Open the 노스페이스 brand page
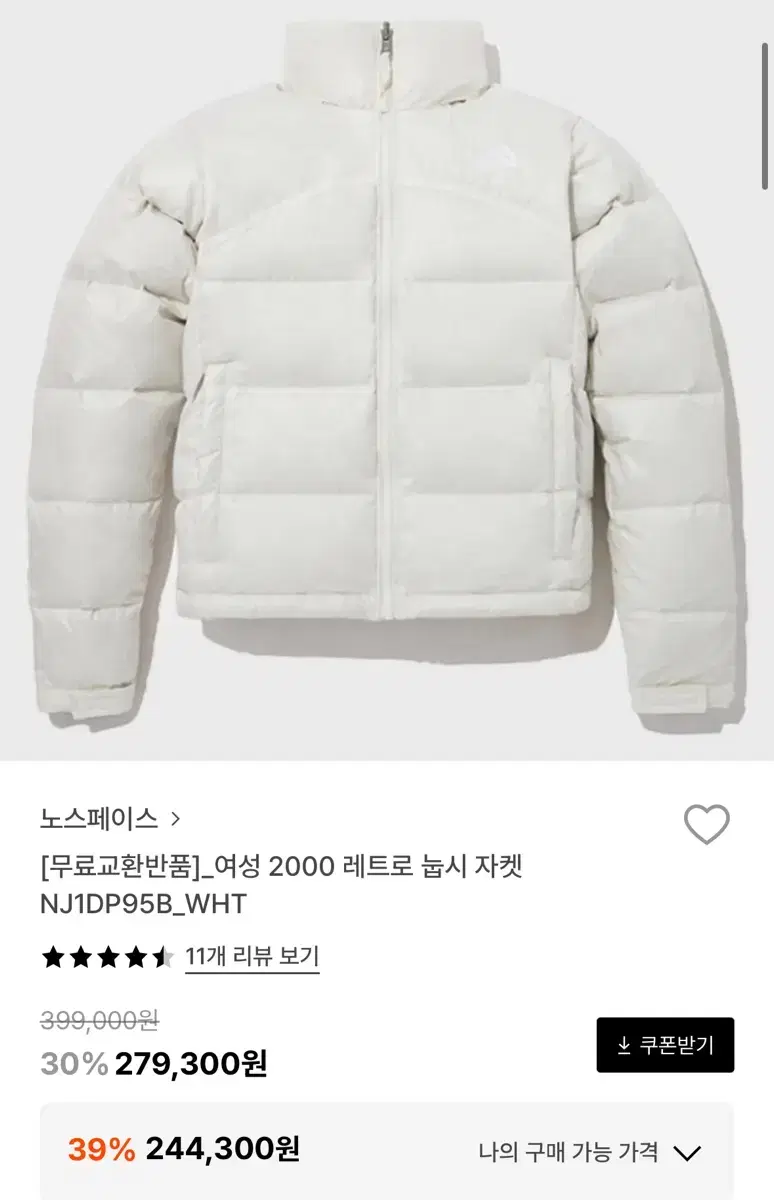The height and width of the screenshot is (1200, 774). click(110, 820)
